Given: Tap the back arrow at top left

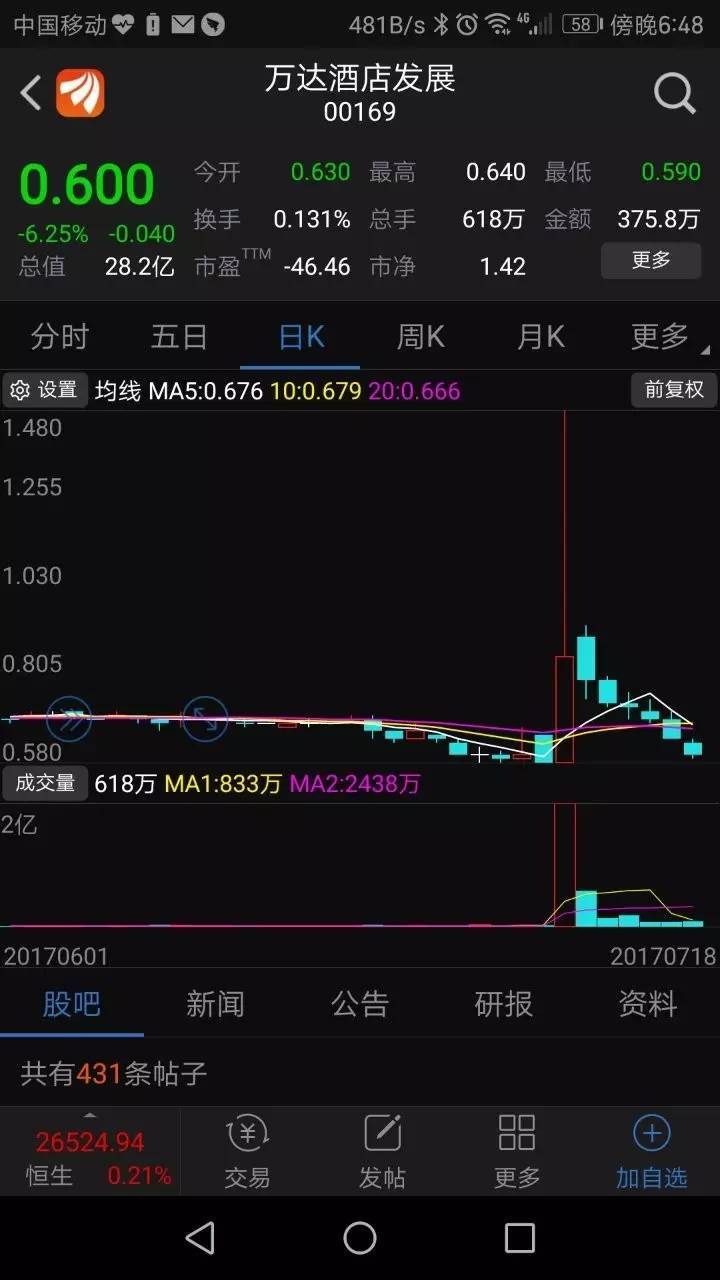Looking at the screenshot, I should point(29,92).
